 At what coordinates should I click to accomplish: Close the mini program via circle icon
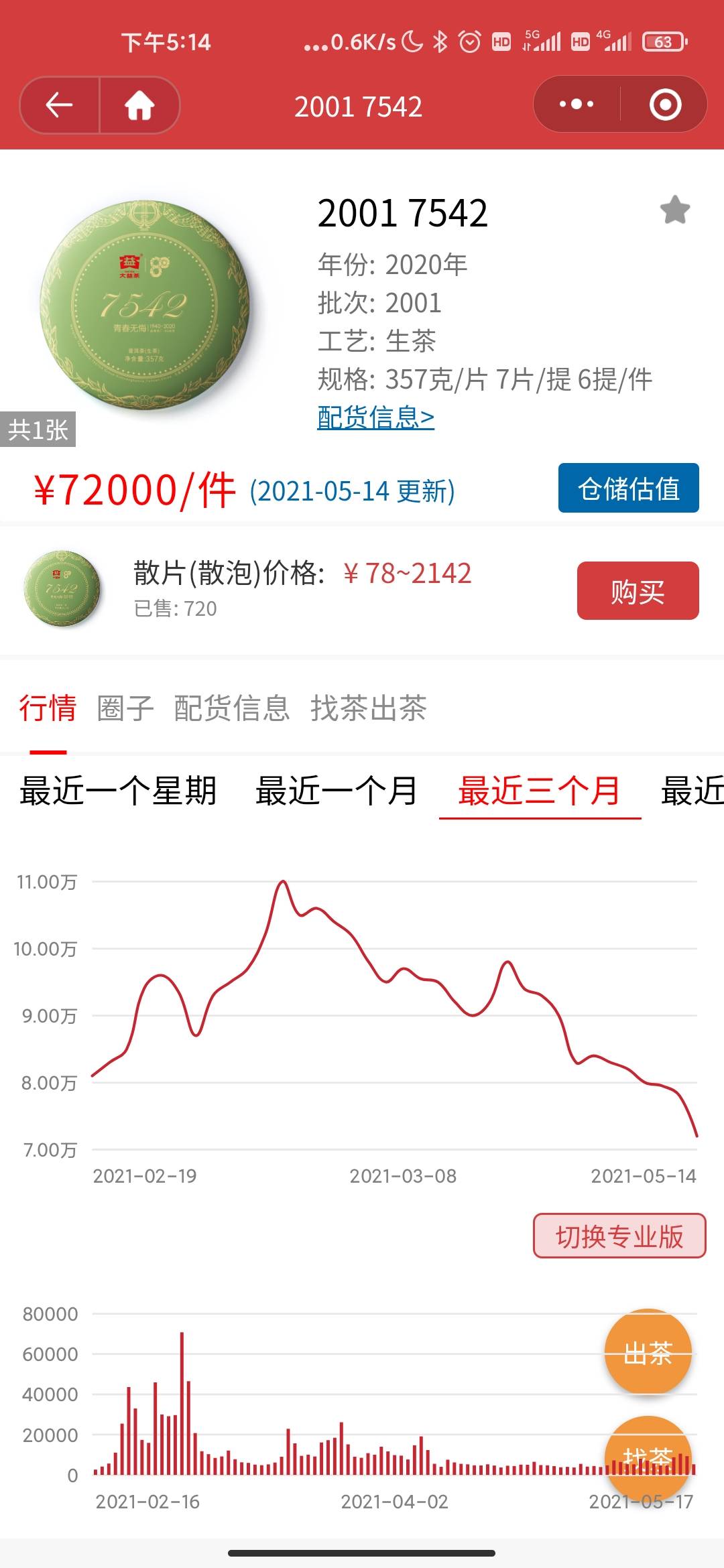pyautogui.click(x=665, y=105)
